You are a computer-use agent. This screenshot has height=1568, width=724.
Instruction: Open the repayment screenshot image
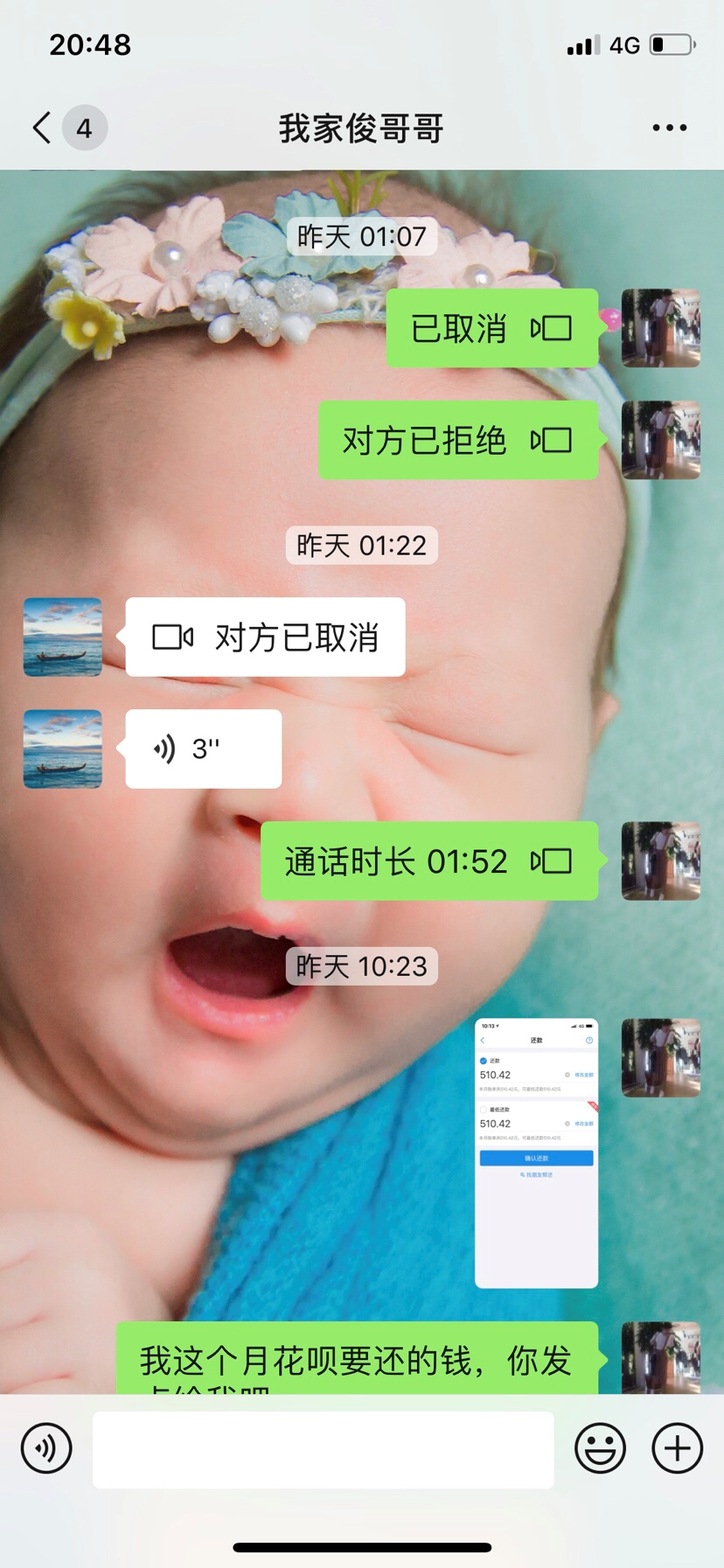pyautogui.click(x=536, y=1153)
